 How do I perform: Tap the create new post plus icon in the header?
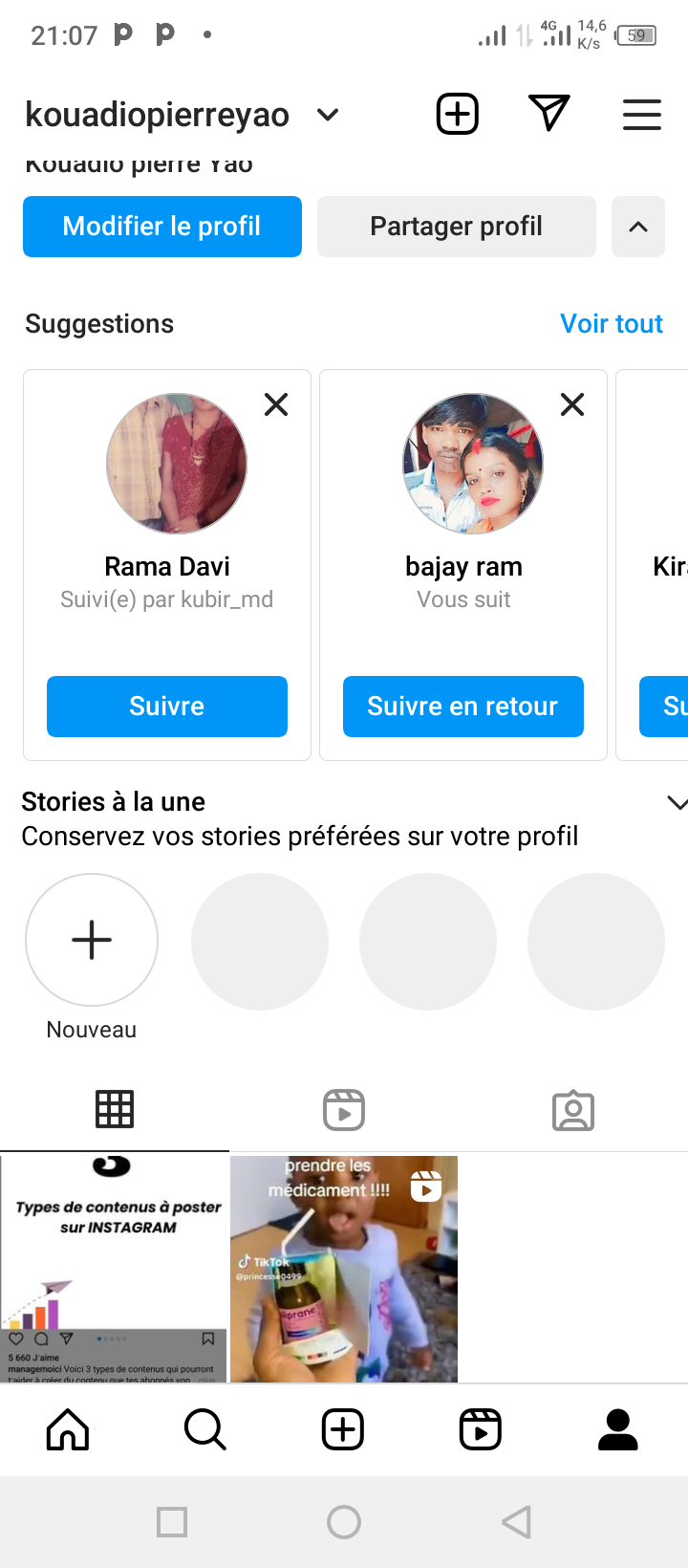pyautogui.click(x=458, y=115)
